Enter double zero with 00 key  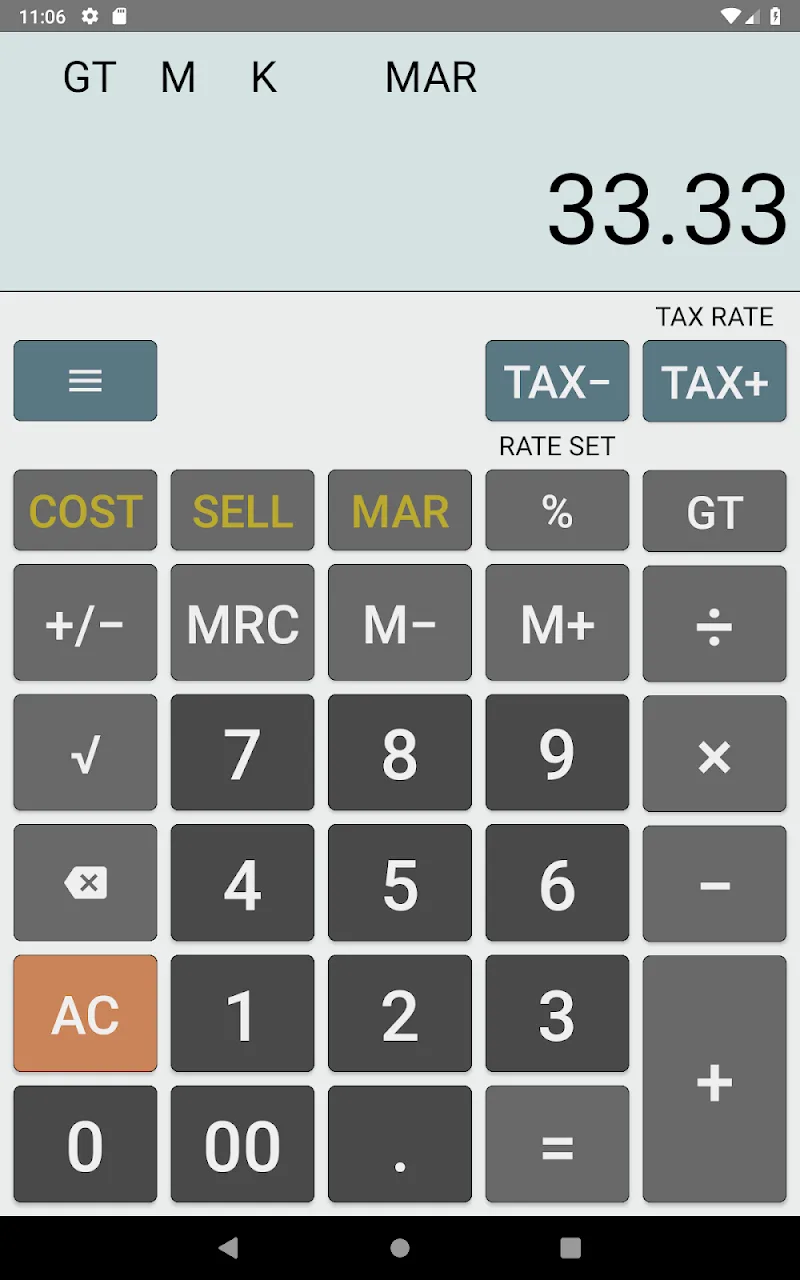(242, 1144)
